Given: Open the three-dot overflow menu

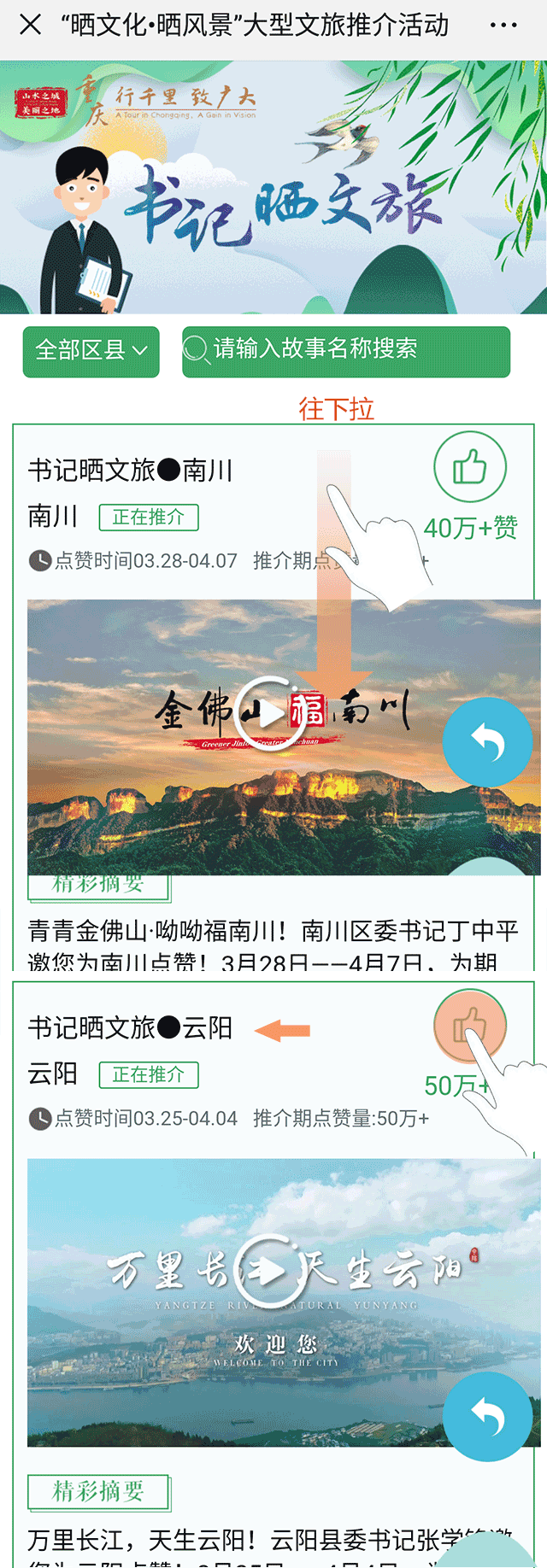Looking at the screenshot, I should 503,26.
